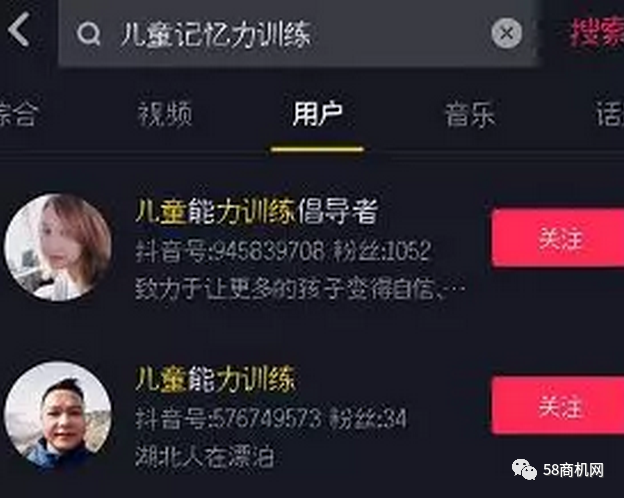
Task: Follow 儿童能力训练倡导者
Action: click(558, 238)
